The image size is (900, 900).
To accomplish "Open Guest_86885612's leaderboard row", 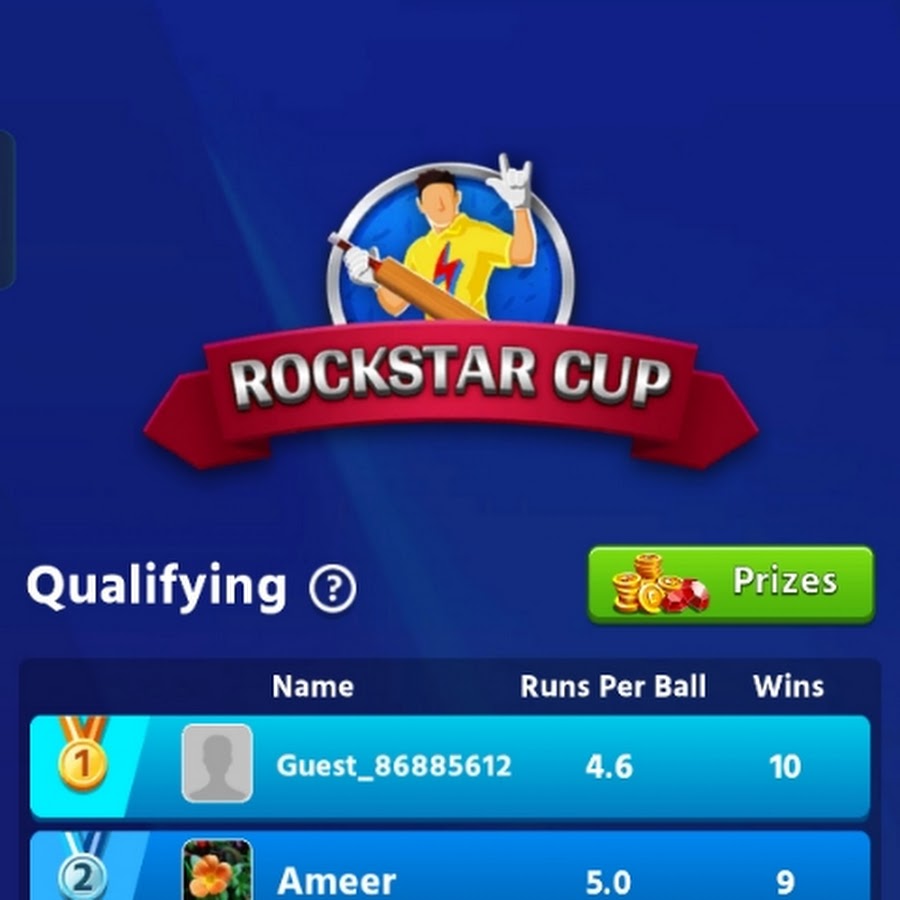I will coord(450,766).
